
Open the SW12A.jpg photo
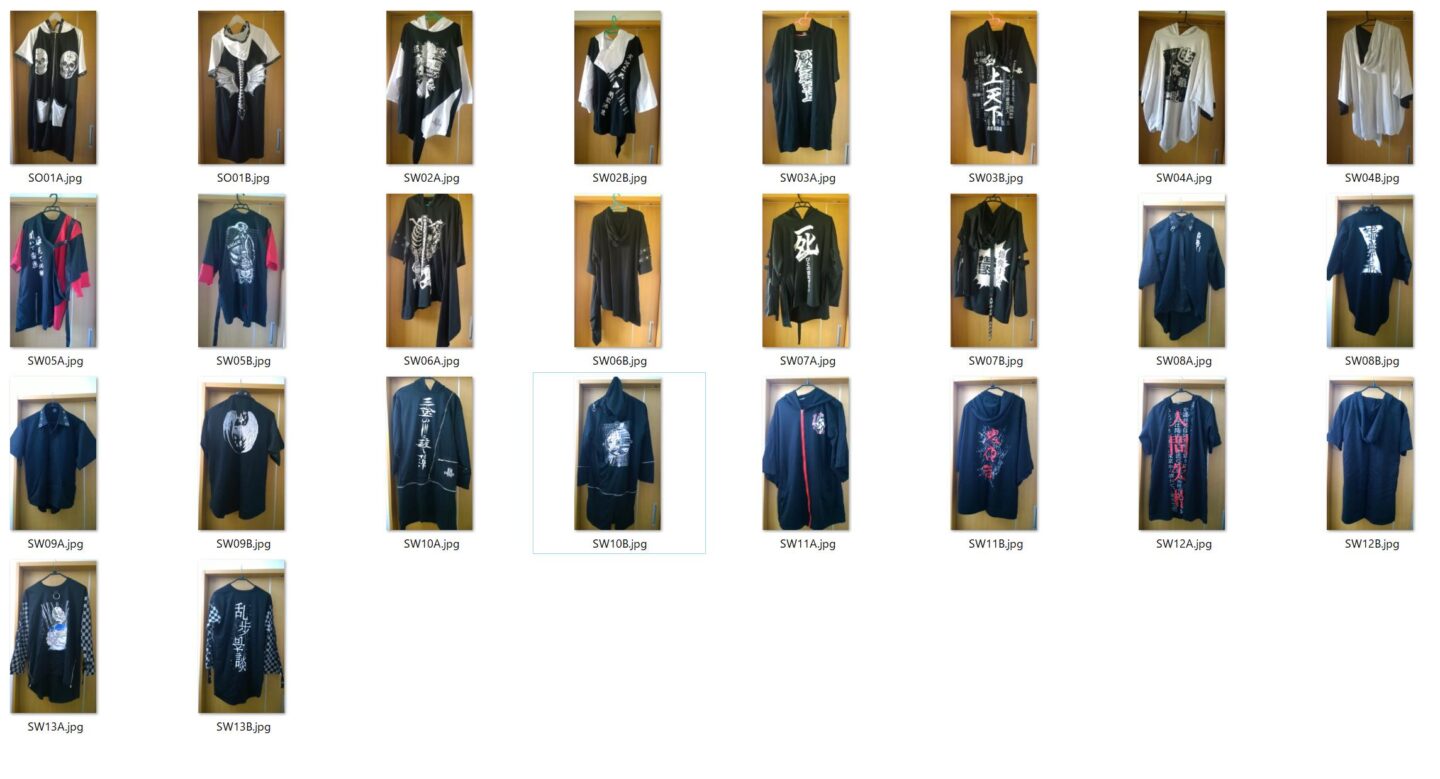coord(1181,454)
